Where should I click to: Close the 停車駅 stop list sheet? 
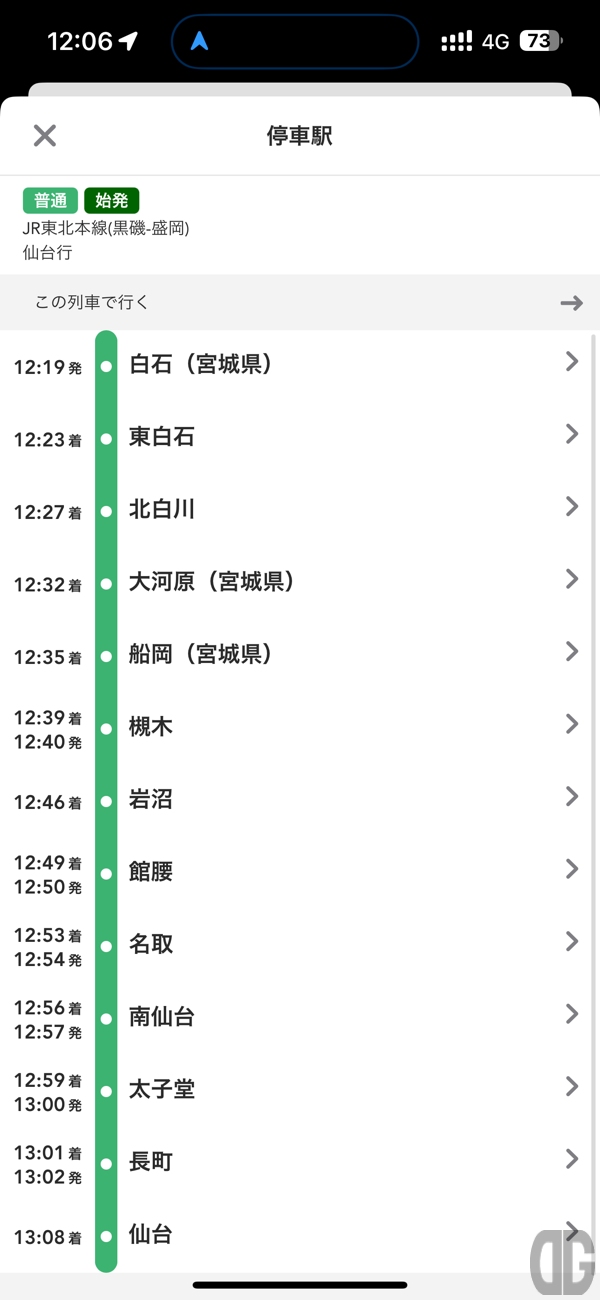pos(45,136)
